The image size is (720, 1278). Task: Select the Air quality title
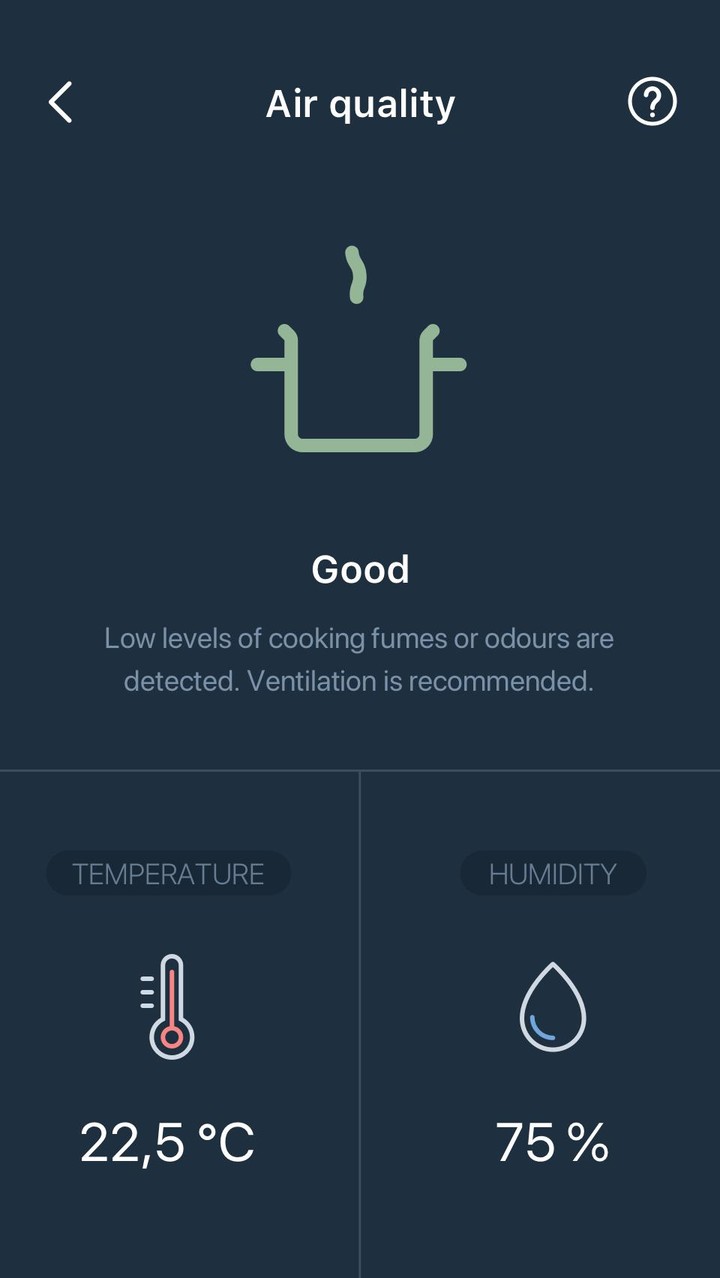click(x=360, y=103)
